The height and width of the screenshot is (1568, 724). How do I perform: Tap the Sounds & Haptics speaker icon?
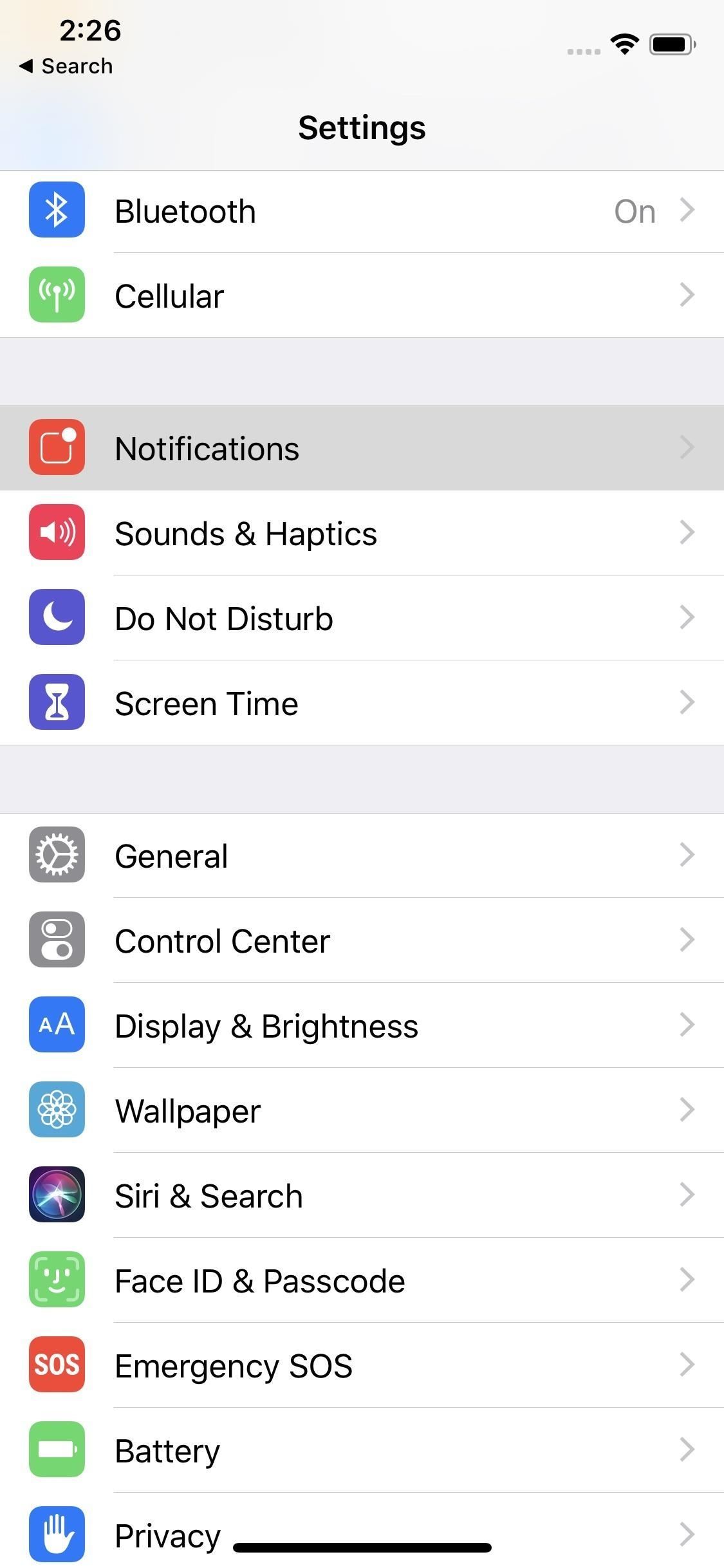point(57,532)
